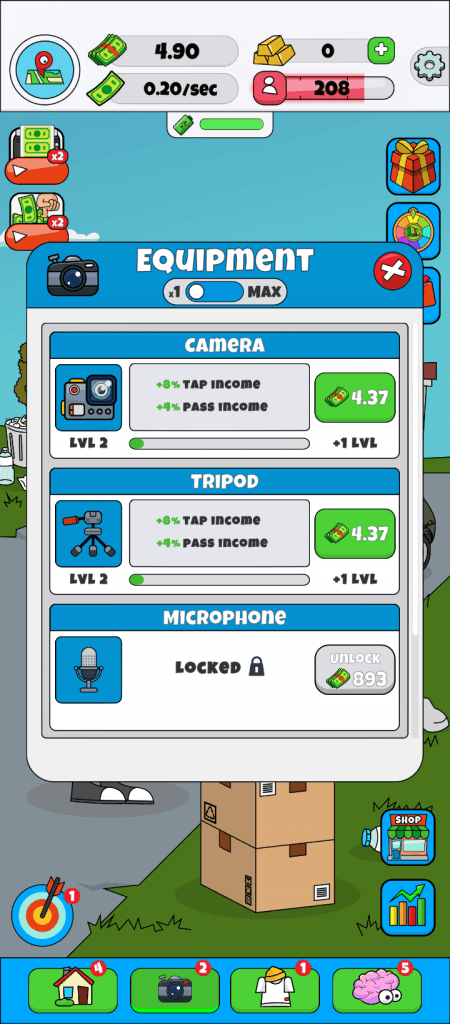Toggle the x1/MAX upgrade switch

coord(214,292)
